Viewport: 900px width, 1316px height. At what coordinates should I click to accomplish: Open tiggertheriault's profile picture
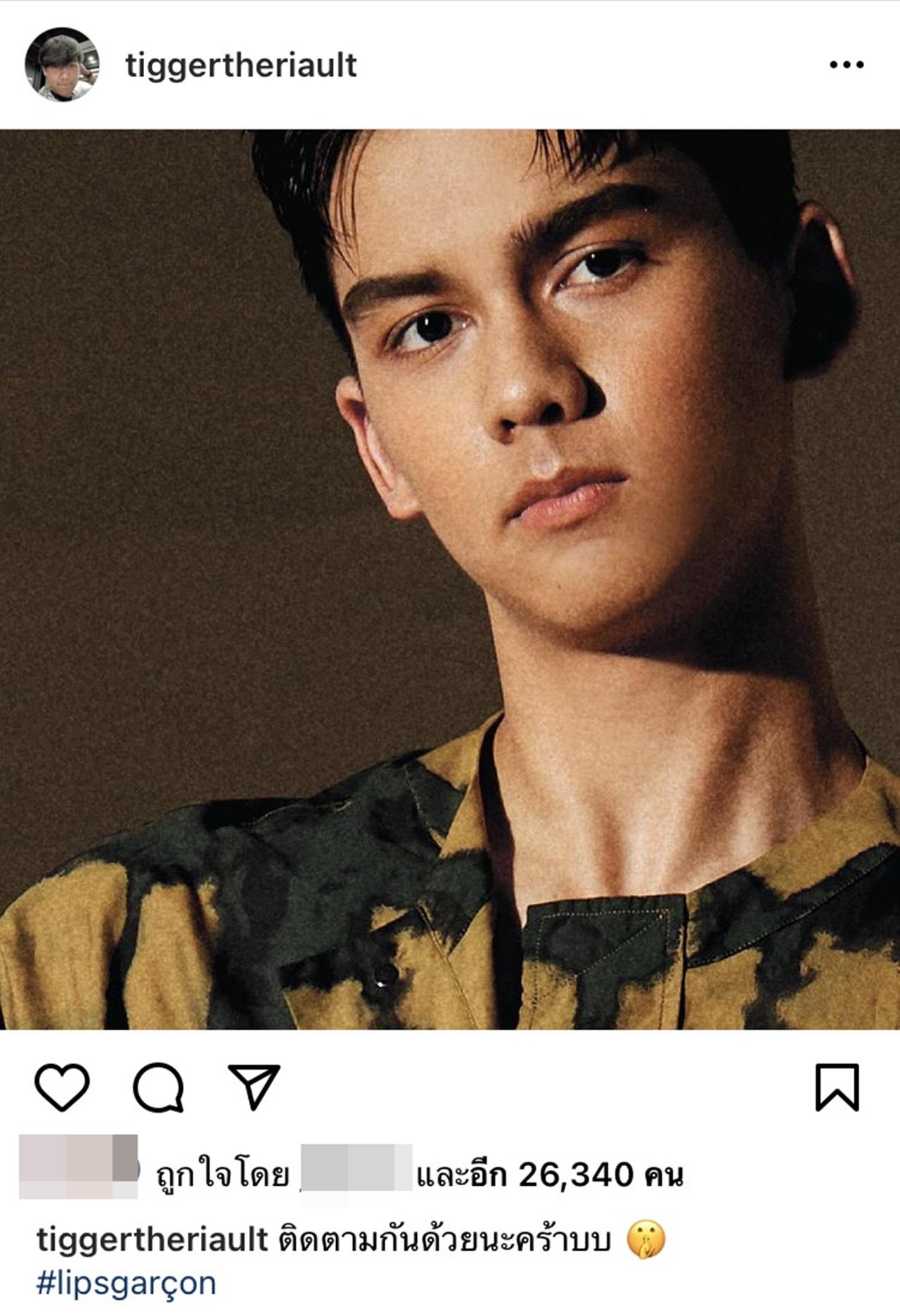coord(62,65)
